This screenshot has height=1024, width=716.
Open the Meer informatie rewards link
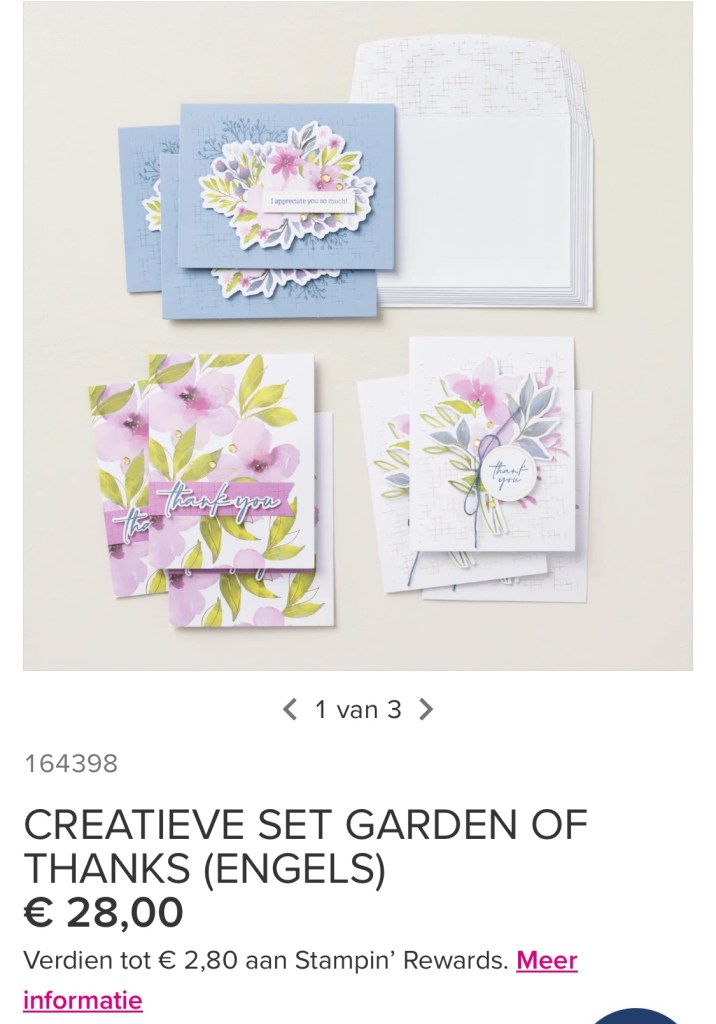tap(546, 961)
